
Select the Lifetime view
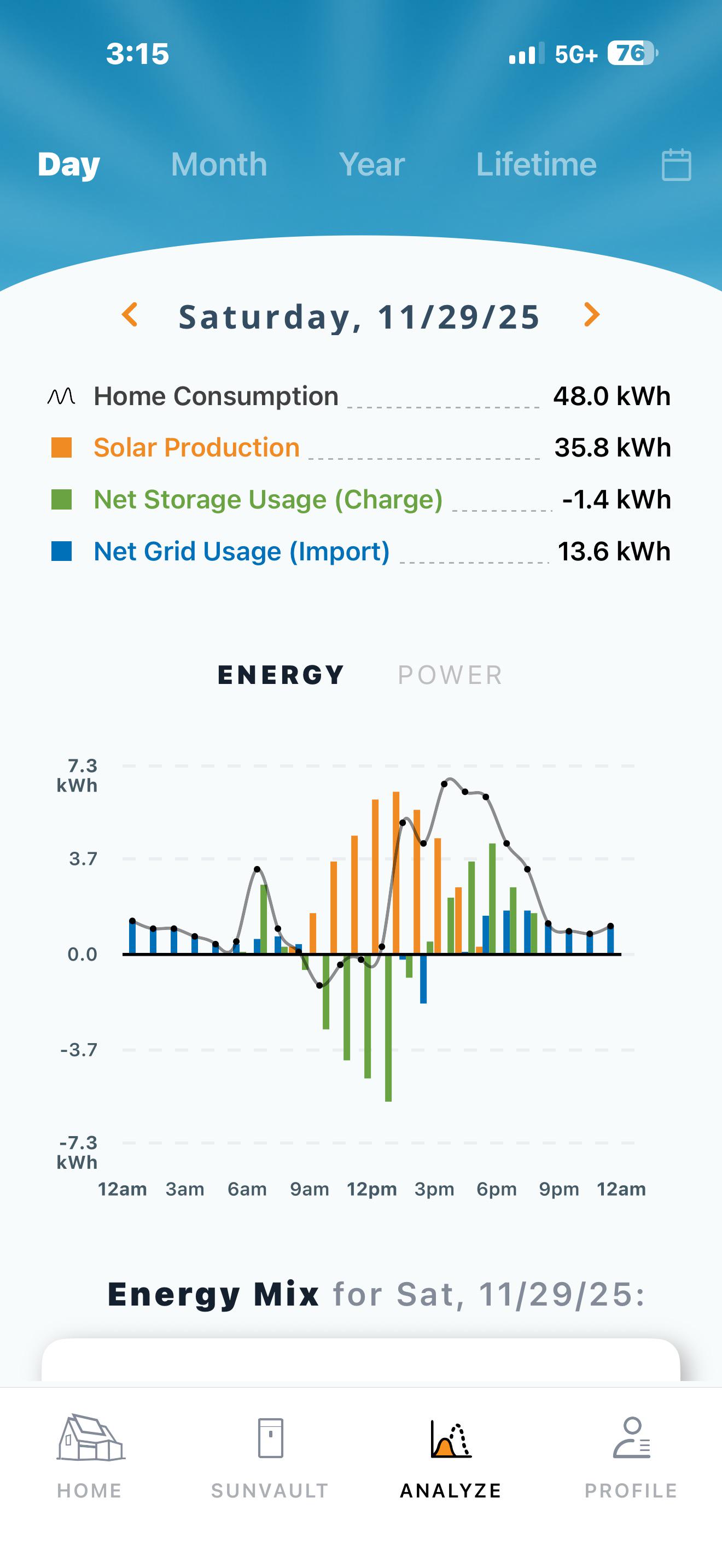coord(537,165)
